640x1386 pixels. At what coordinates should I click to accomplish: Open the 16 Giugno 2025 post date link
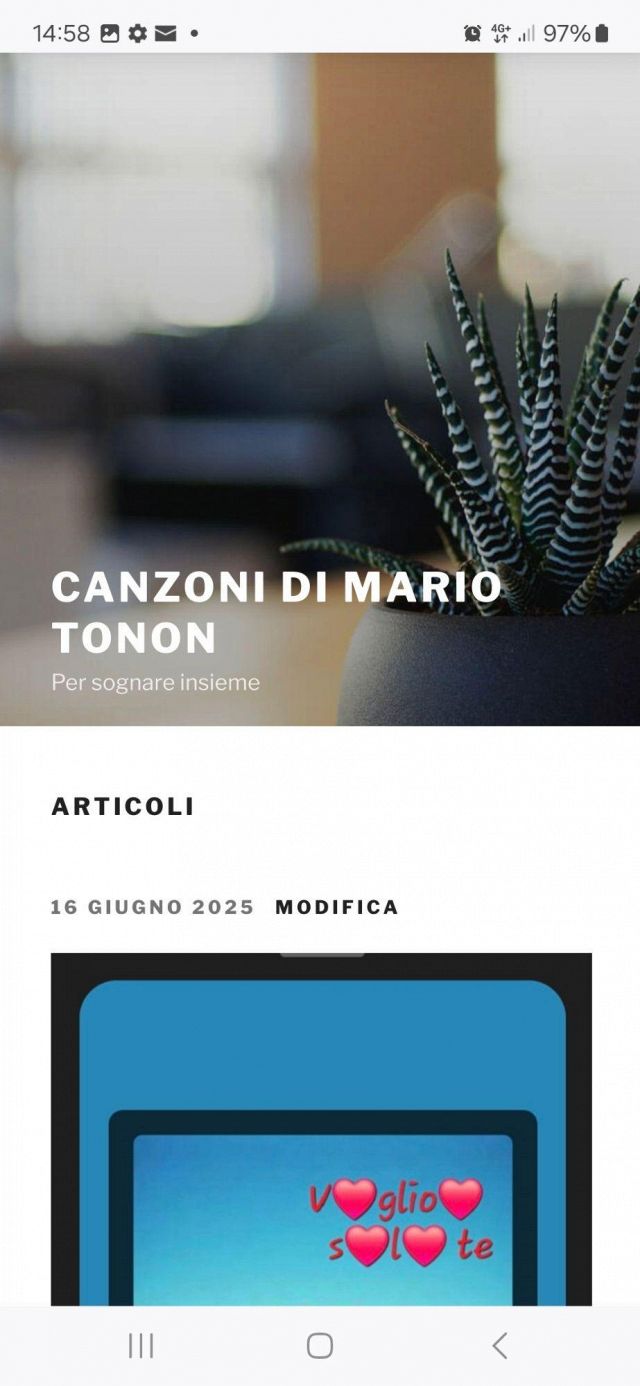tap(152, 907)
